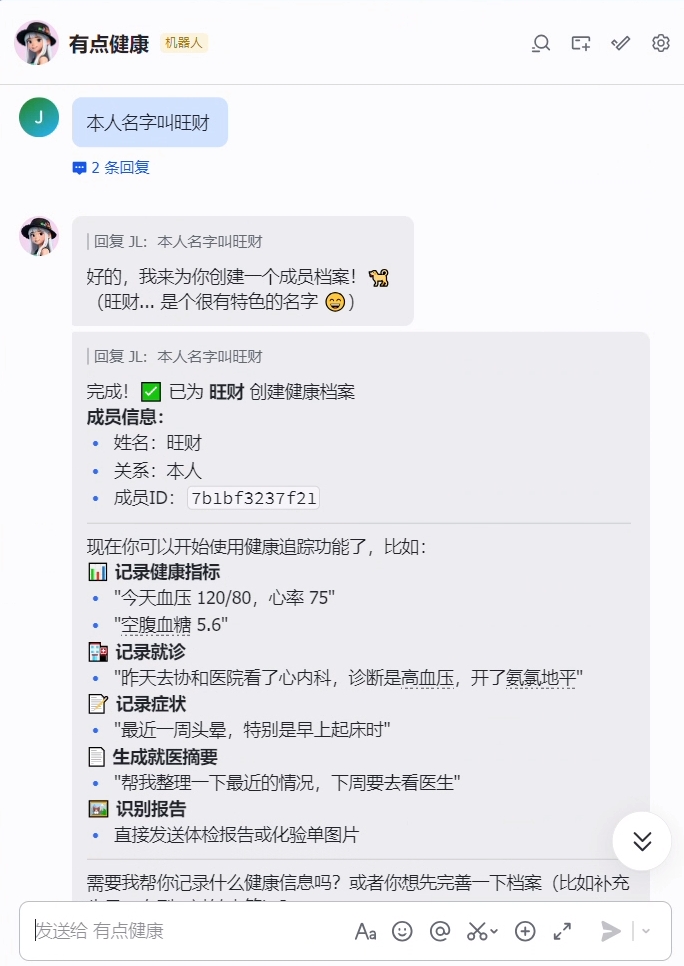Open the emoji picker
Viewport: 684px width, 966px height.
tap(402, 931)
